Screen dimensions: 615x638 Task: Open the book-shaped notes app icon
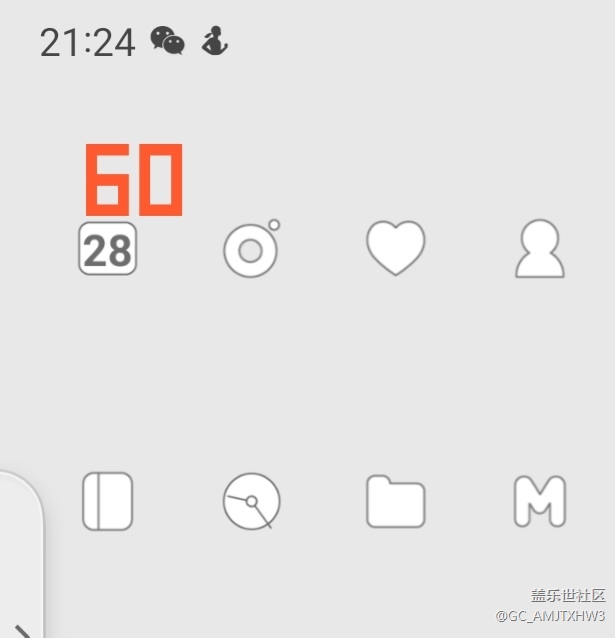click(x=107, y=501)
